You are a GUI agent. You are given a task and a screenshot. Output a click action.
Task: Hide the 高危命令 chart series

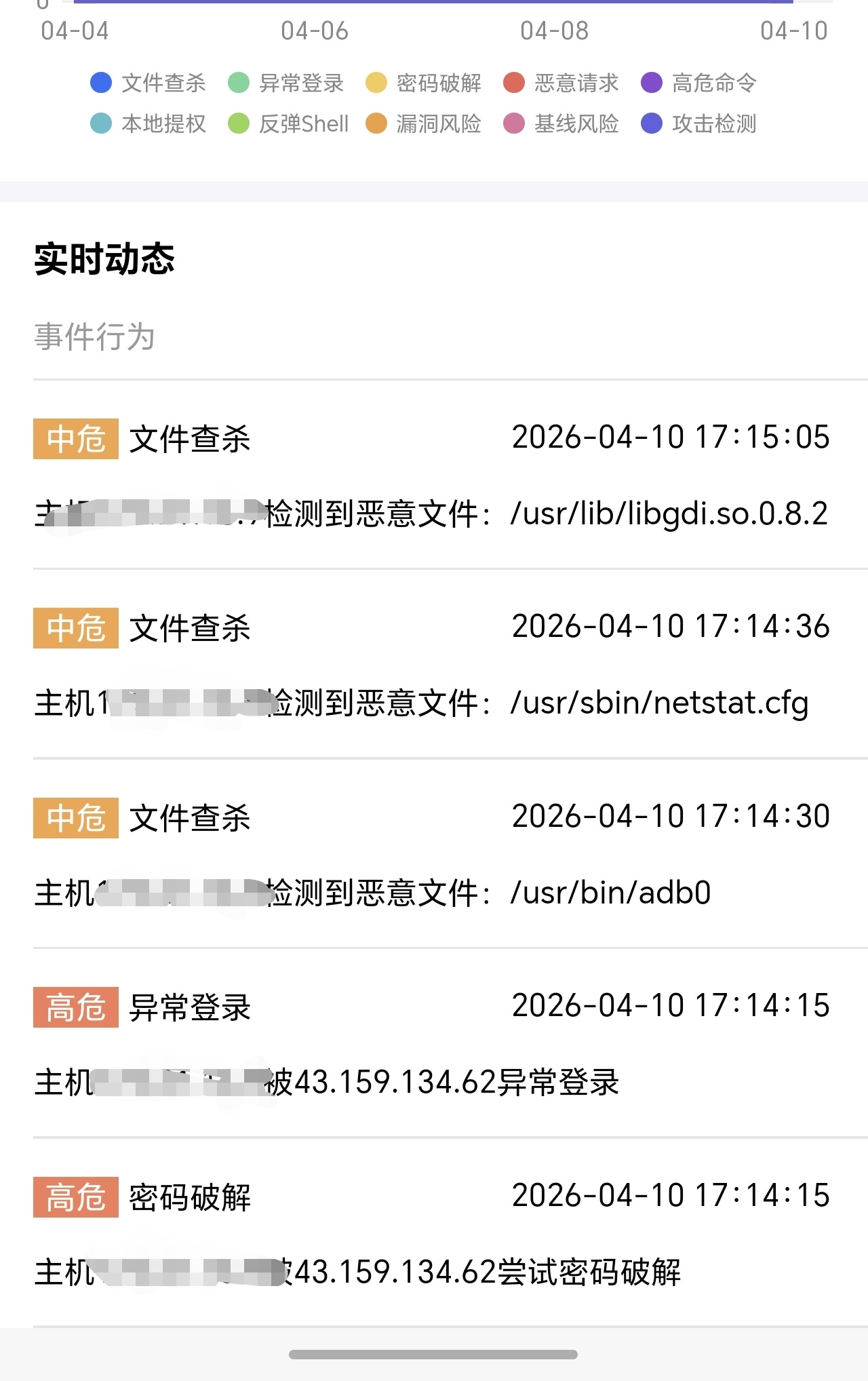tap(699, 83)
